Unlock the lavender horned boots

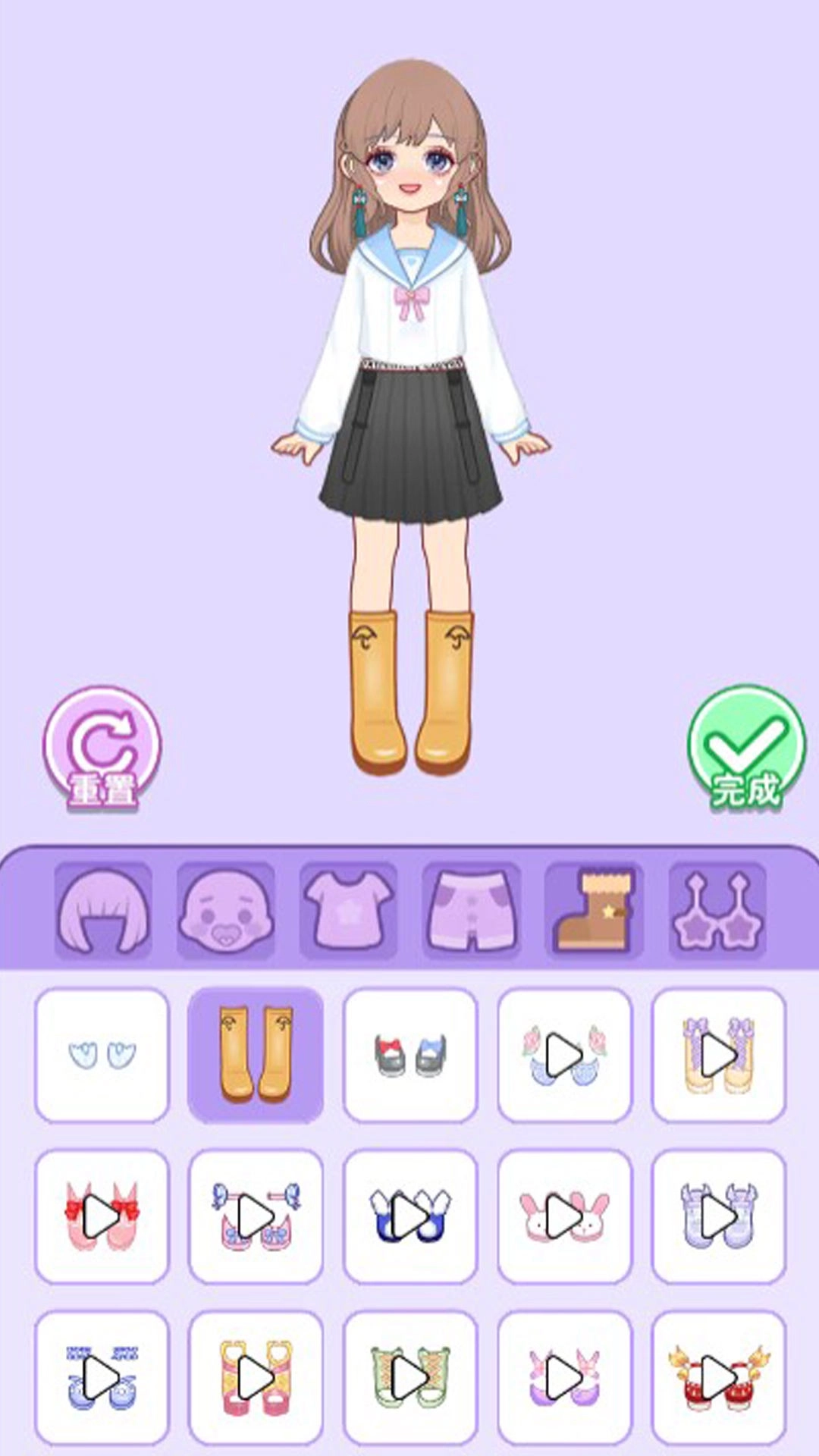pyautogui.click(x=719, y=1216)
